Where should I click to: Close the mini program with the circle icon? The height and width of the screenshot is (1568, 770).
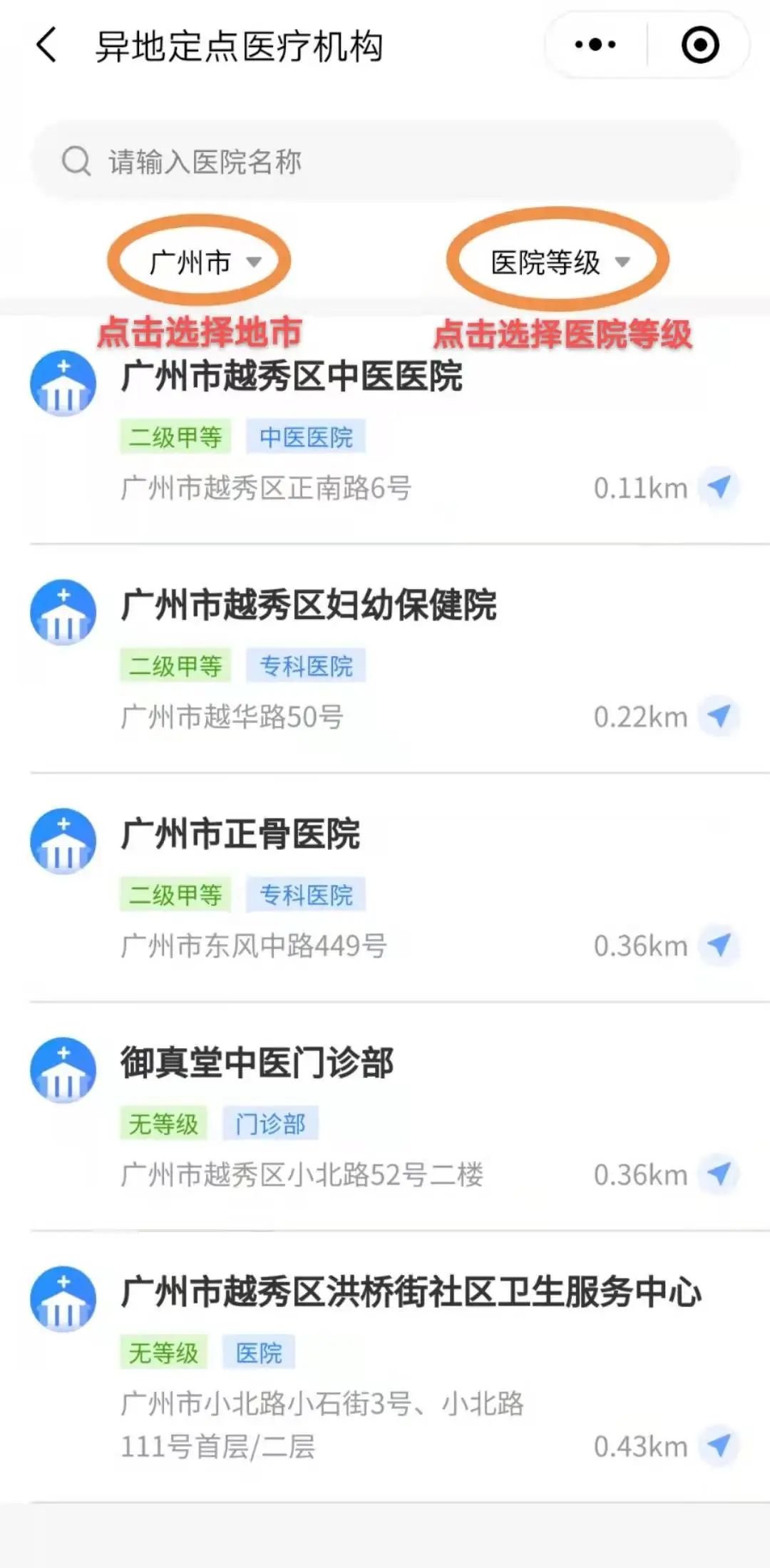click(700, 45)
